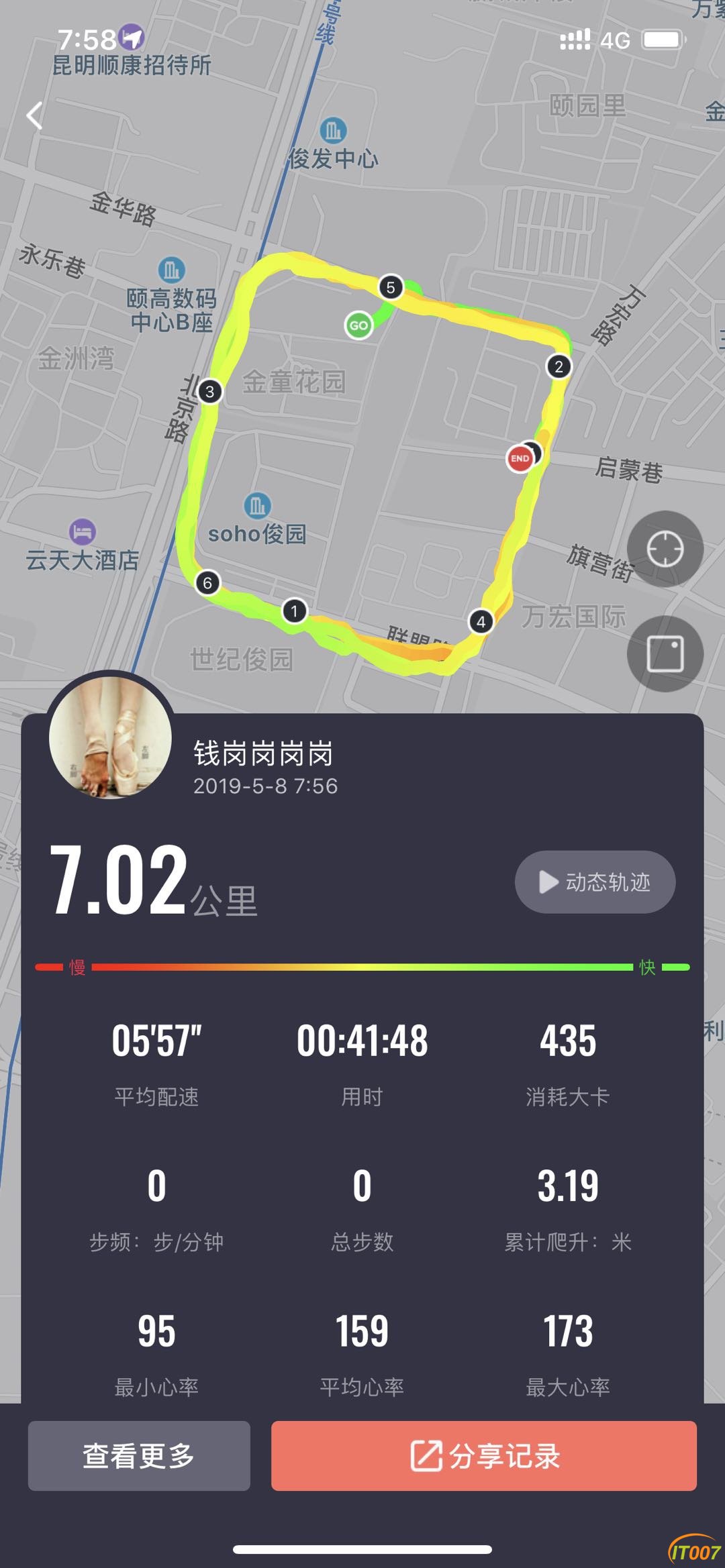Tap the square map-mode button
This screenshot has width=725, height=1568.
click(665, 654)
